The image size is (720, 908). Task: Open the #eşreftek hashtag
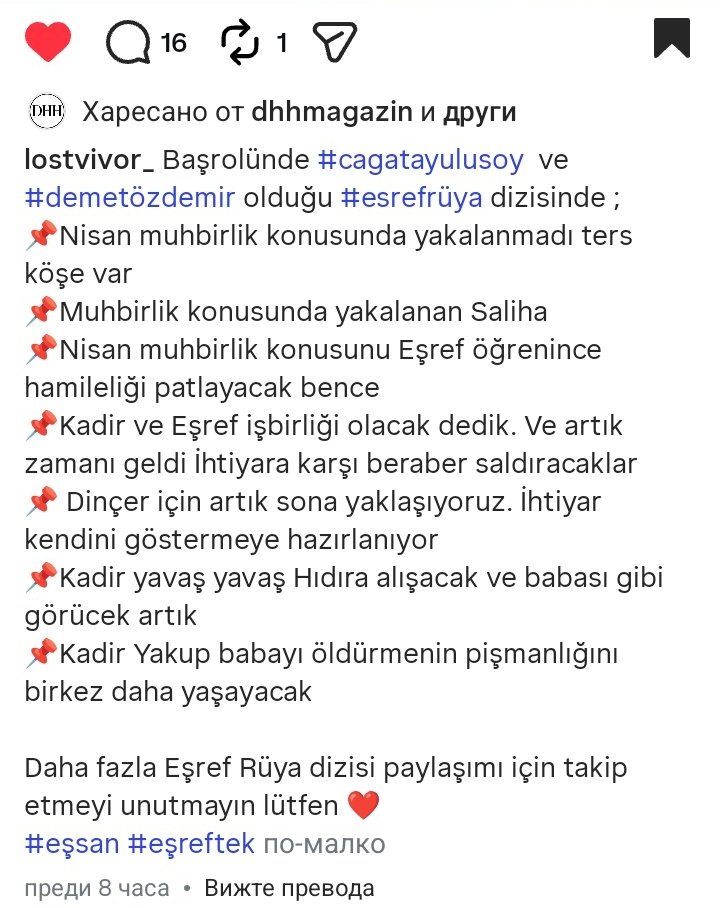coord(191,844)
